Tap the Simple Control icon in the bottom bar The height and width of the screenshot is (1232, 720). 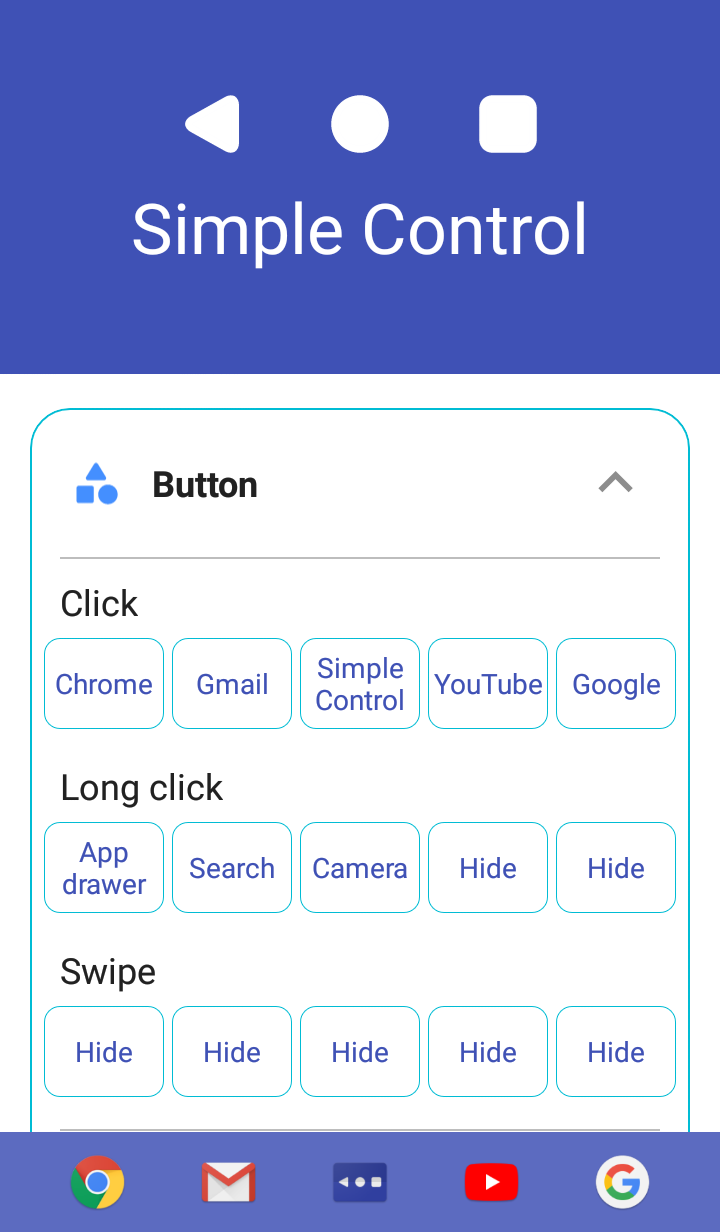tap(360, 1183)
